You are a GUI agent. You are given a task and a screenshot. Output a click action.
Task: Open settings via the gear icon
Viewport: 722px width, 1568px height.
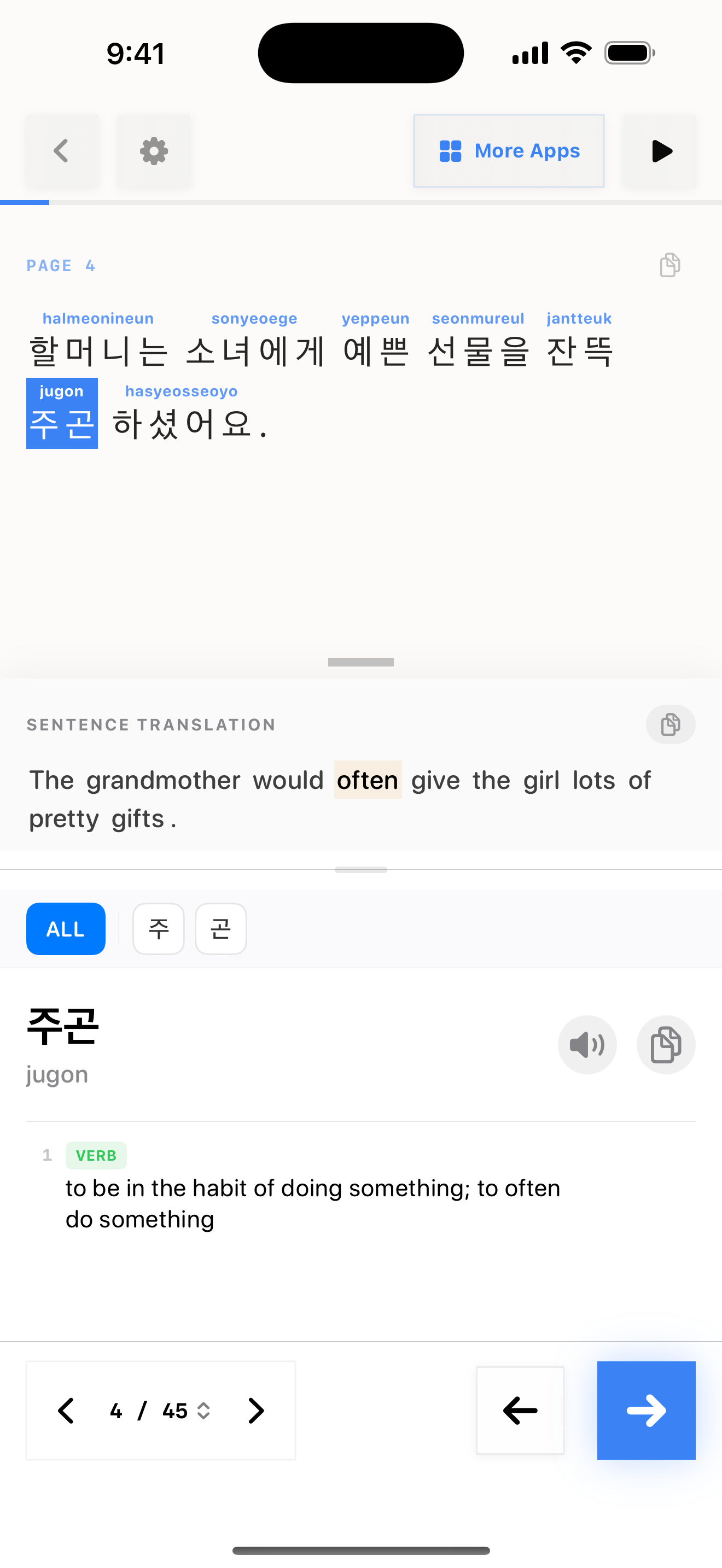[x=154, y=151]
